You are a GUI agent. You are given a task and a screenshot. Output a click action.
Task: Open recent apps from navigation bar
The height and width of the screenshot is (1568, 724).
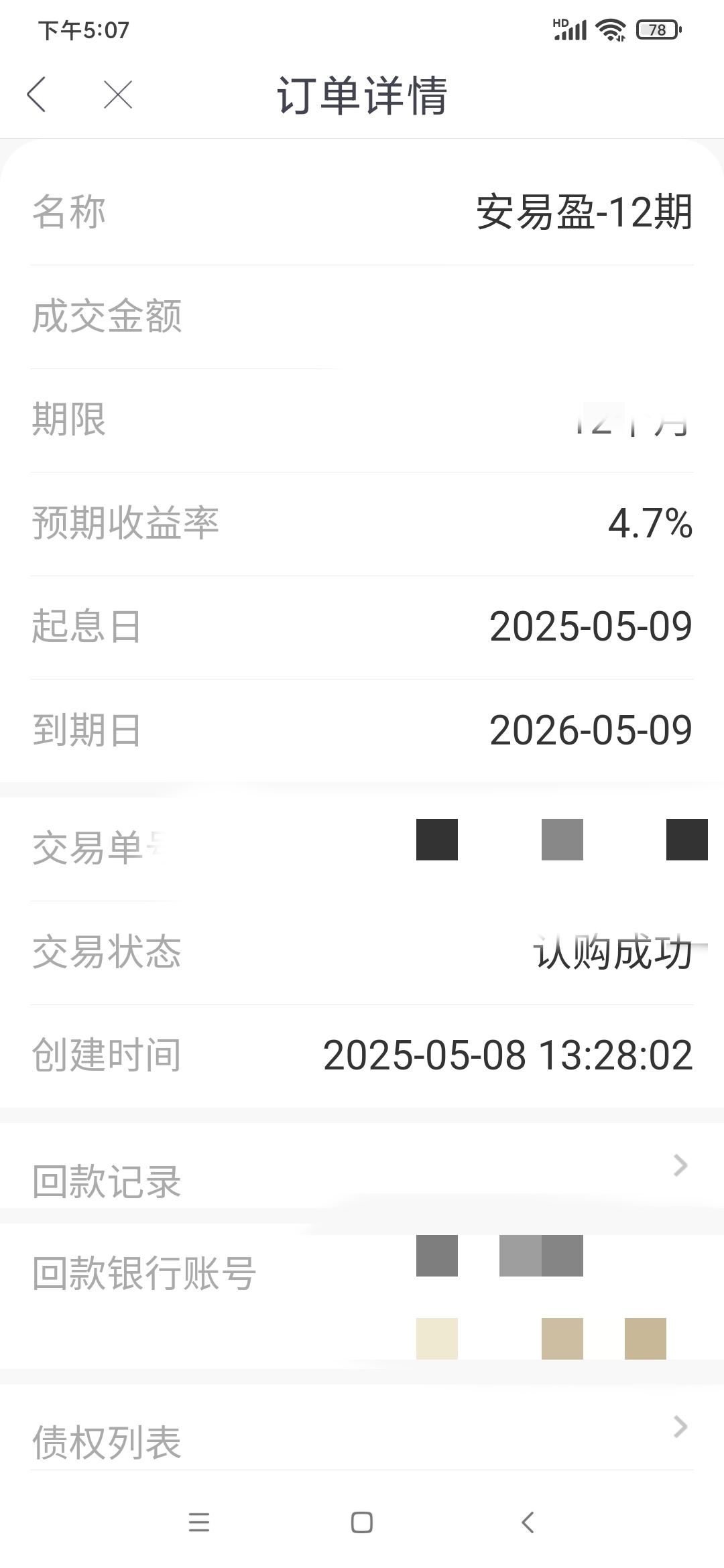tap(199, 1522)
